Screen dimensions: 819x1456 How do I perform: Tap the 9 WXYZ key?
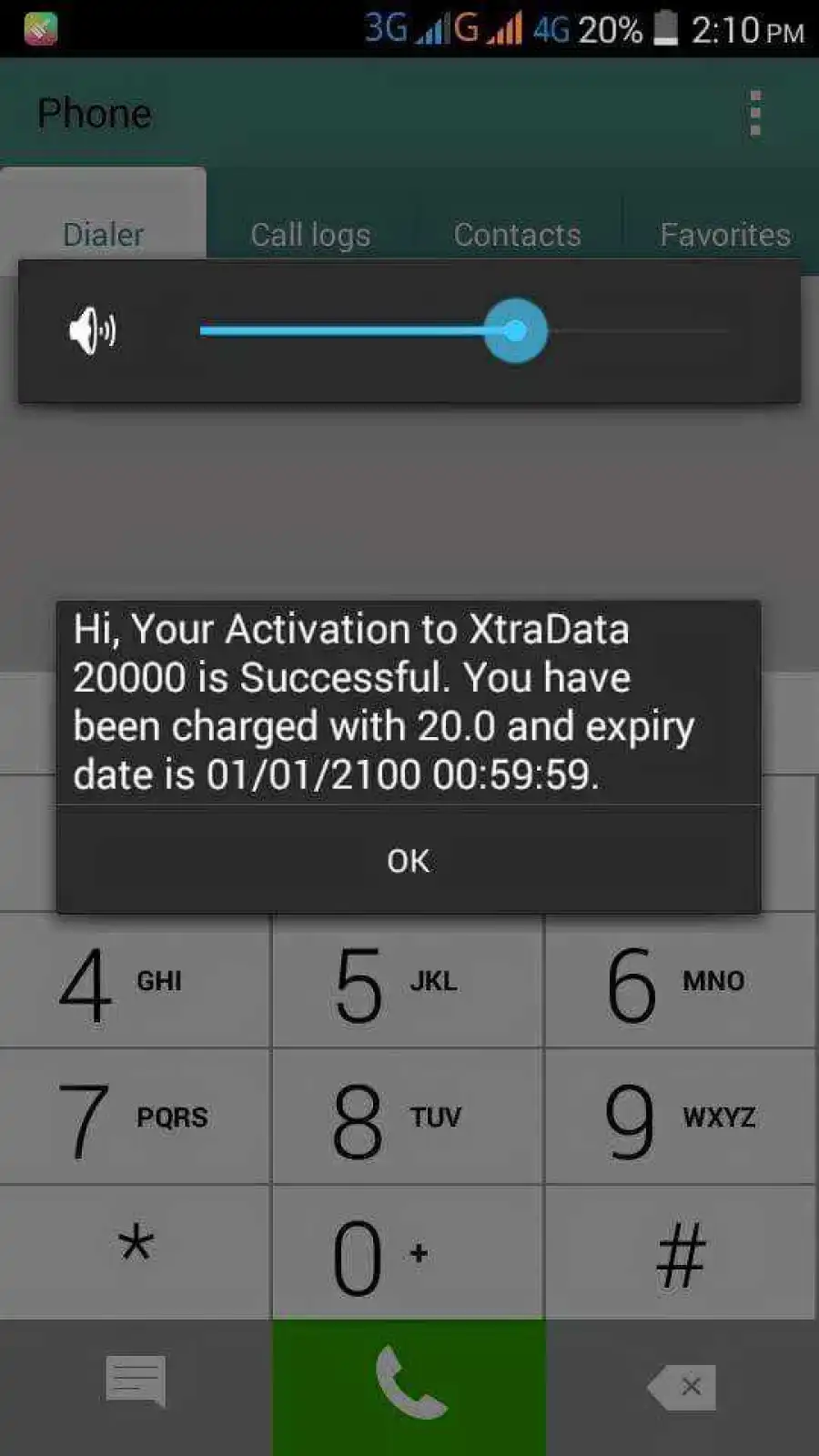[x=681, y=1117]
